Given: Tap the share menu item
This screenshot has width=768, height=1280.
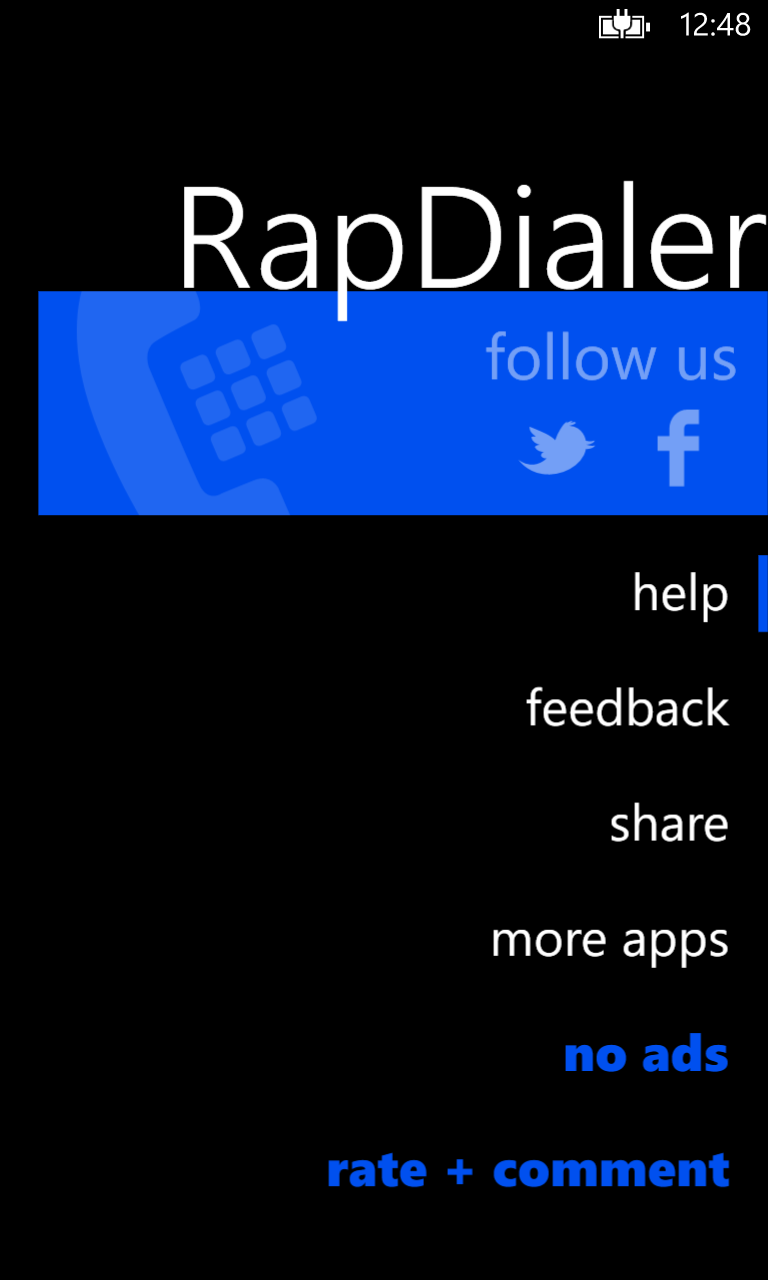Looking at the screenshot, I should point(668,824).
